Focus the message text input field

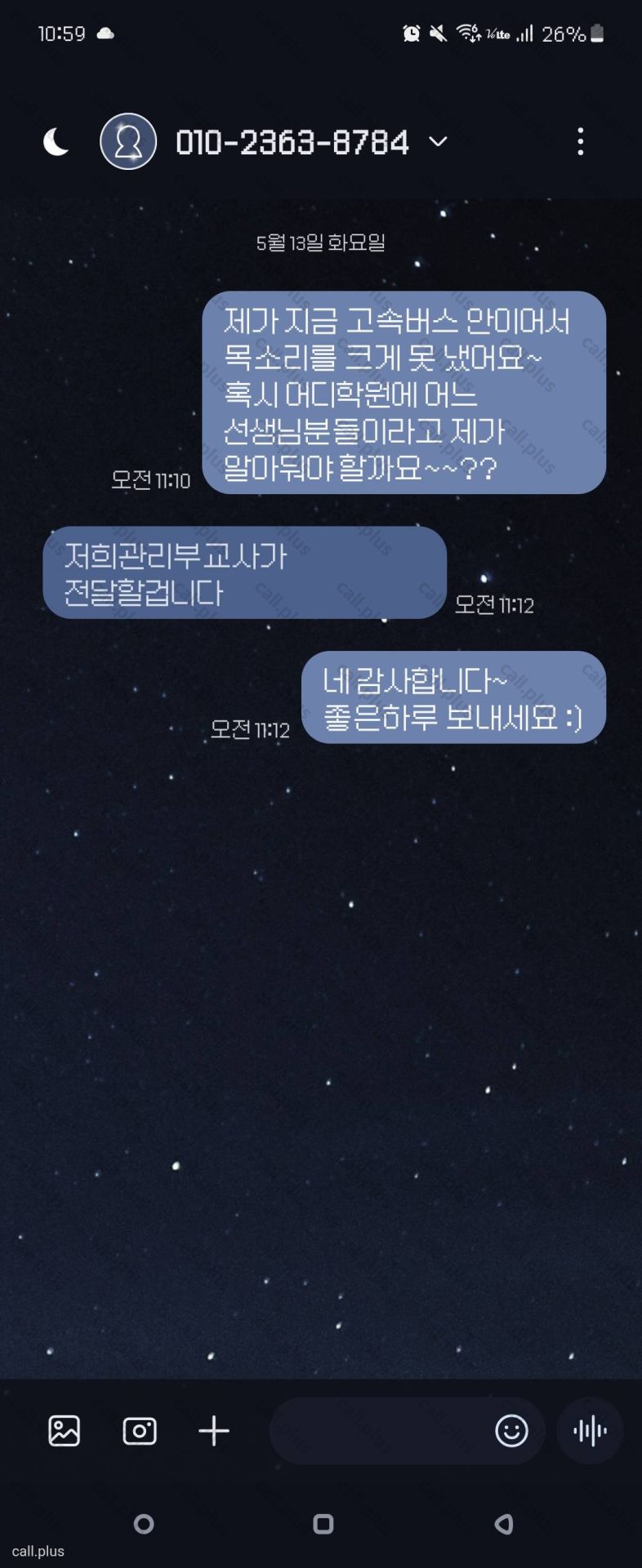pos(376,1431)
